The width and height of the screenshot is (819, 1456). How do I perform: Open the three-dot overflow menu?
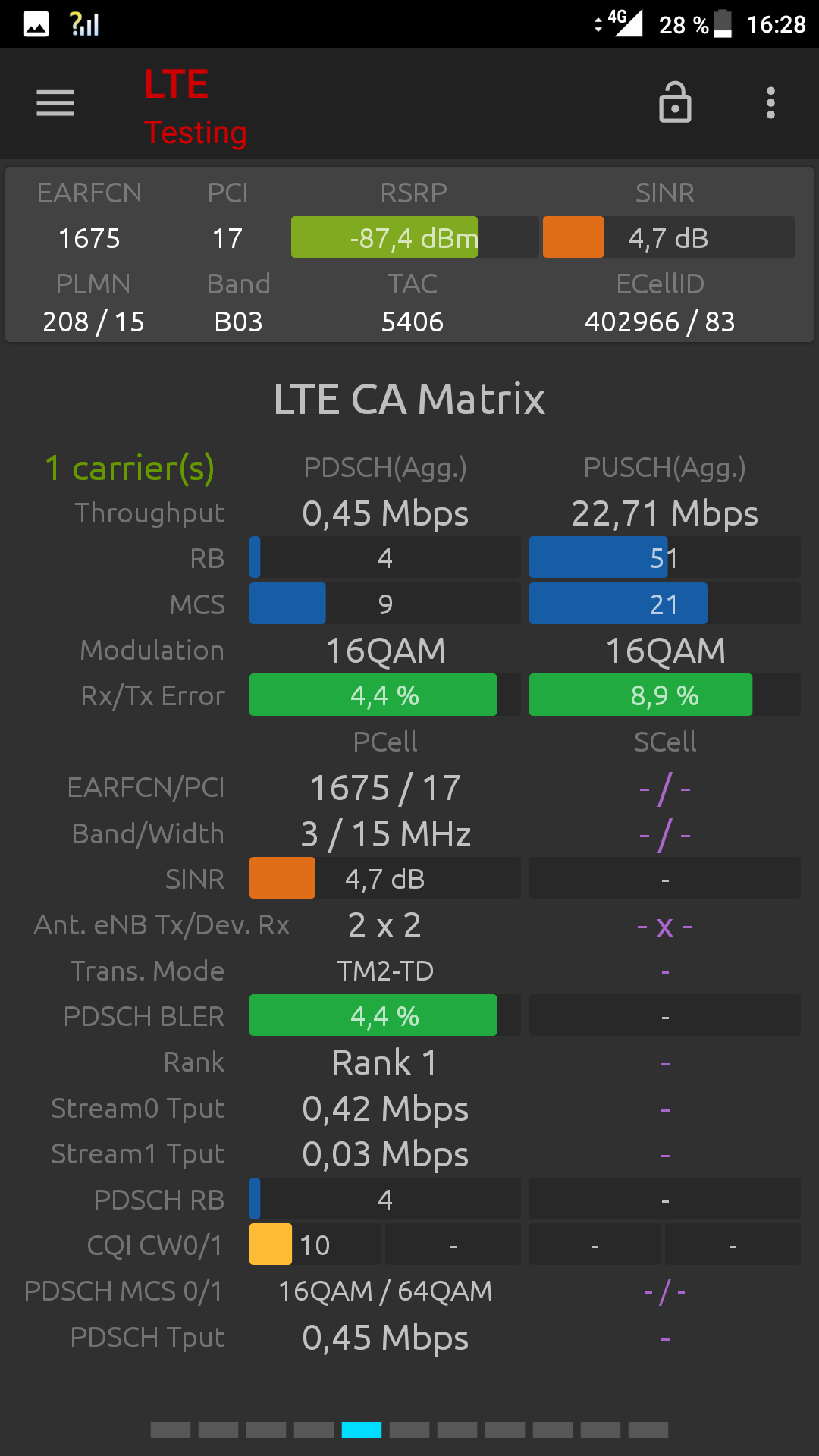coord(770,103)
